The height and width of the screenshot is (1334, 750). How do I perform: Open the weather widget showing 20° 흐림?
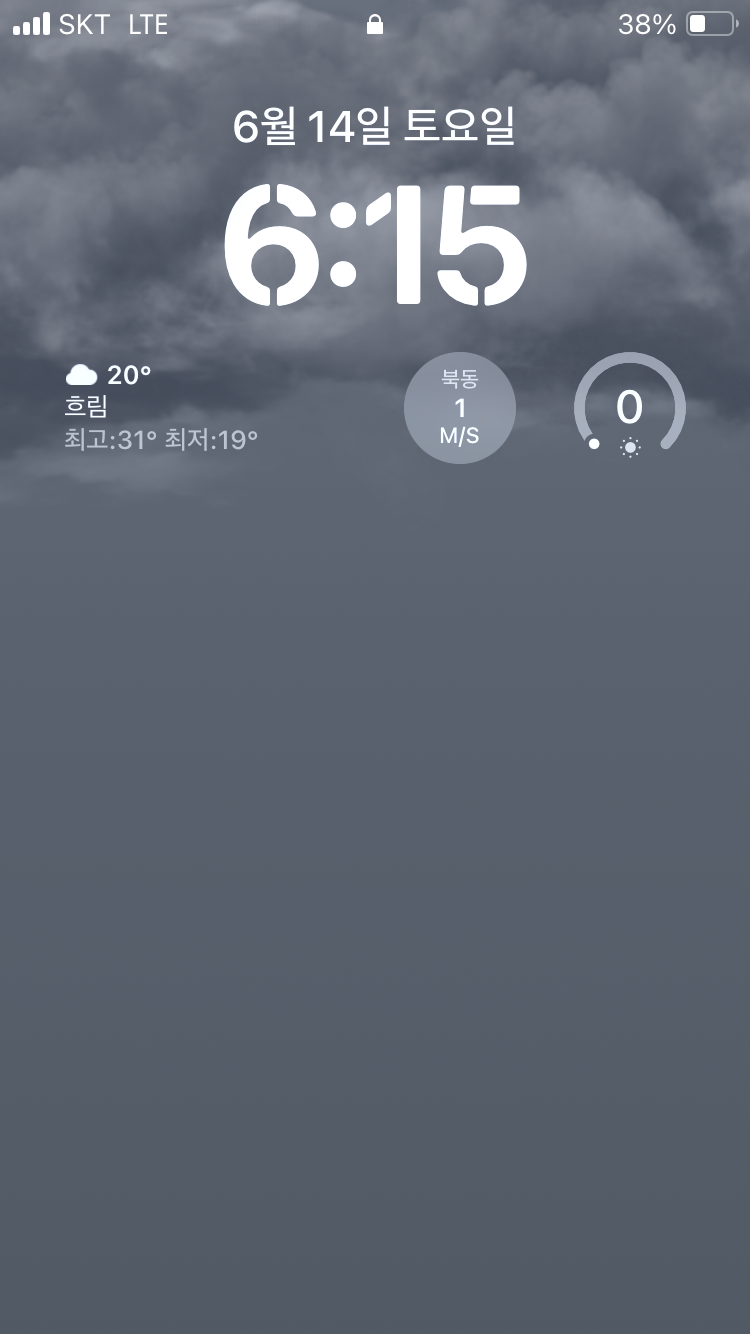click(x=162, y=407)
